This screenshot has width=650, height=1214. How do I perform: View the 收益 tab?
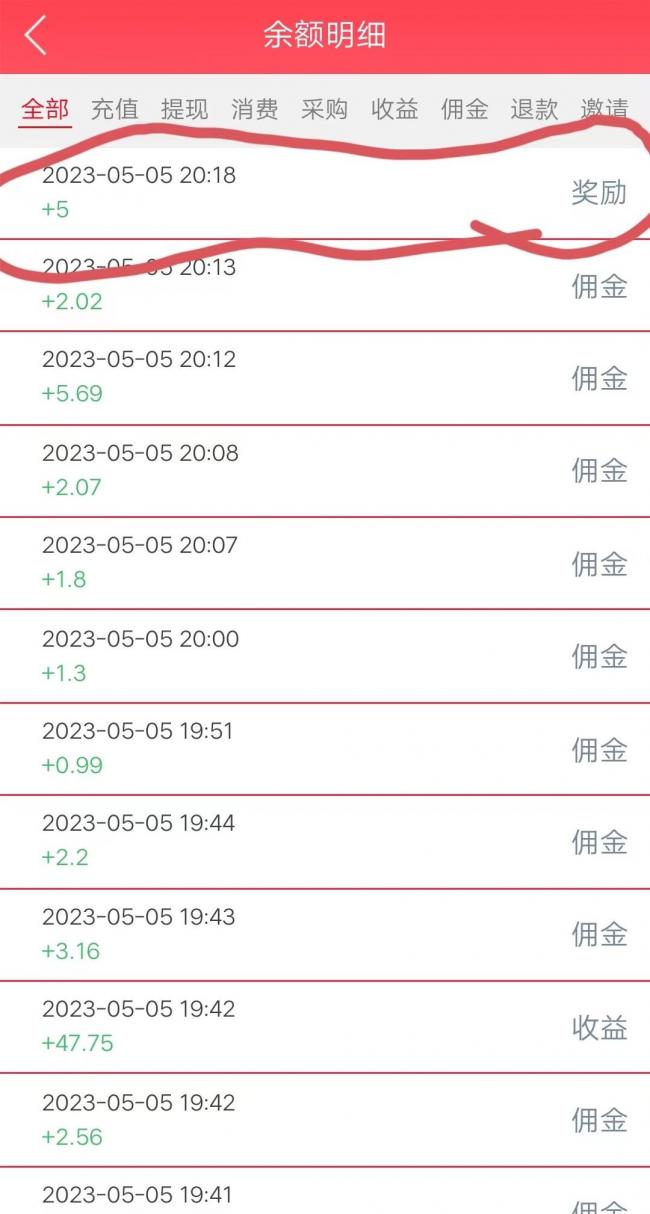click(x=395, y=109)
